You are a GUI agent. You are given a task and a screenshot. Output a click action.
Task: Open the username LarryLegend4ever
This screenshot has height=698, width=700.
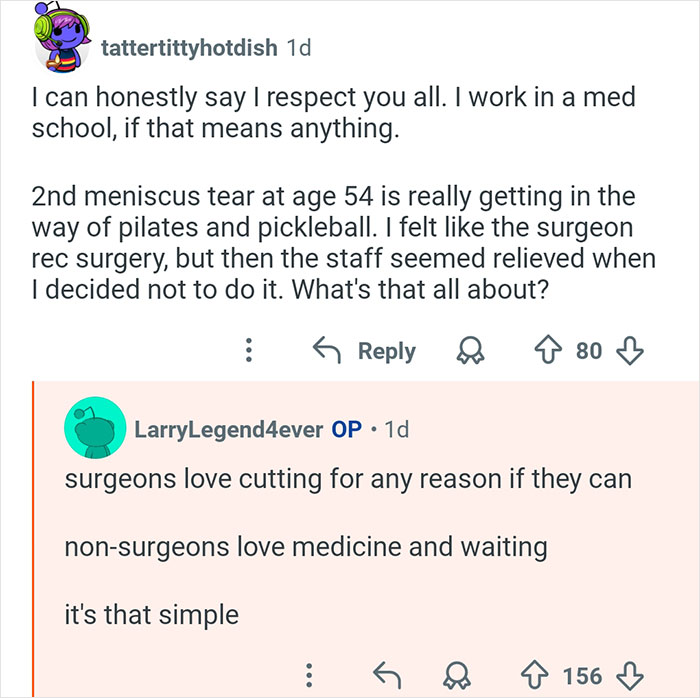click(x=229, y=430)
